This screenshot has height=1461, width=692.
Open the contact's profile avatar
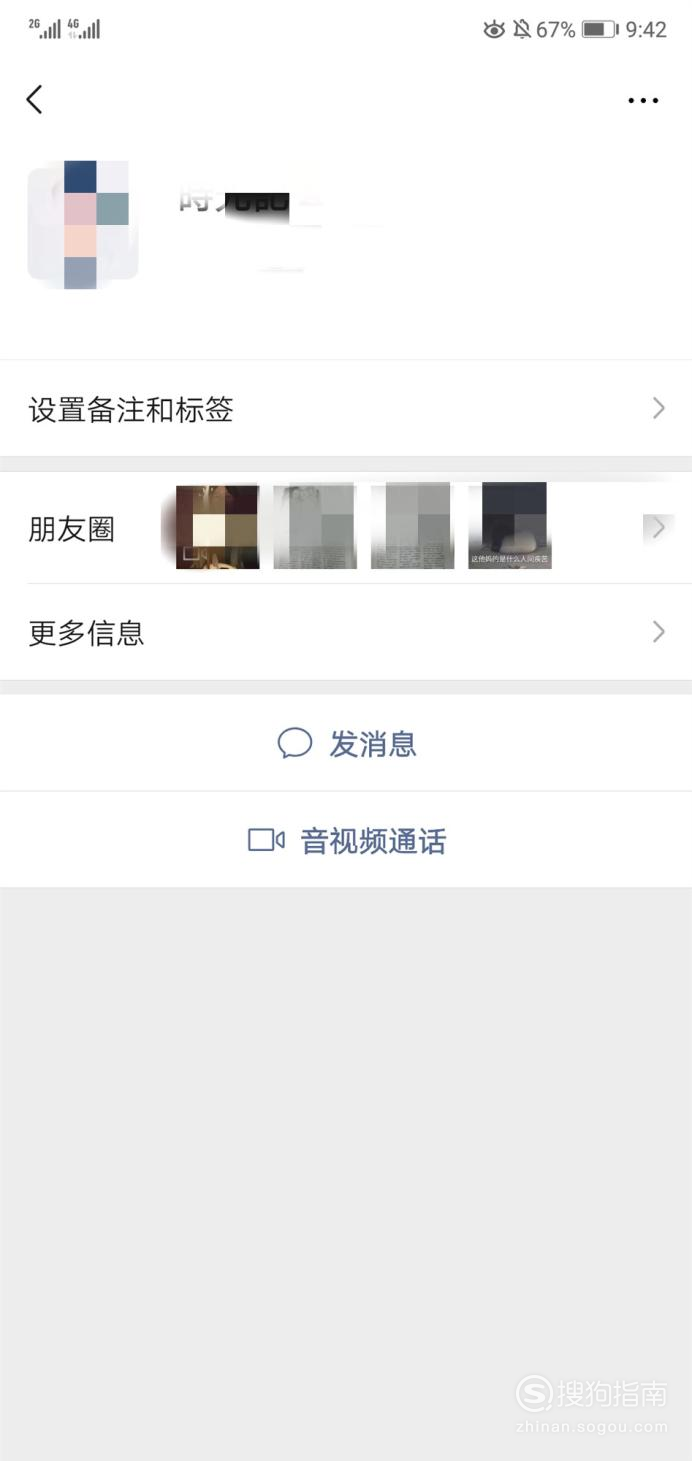tap(83, 224)
